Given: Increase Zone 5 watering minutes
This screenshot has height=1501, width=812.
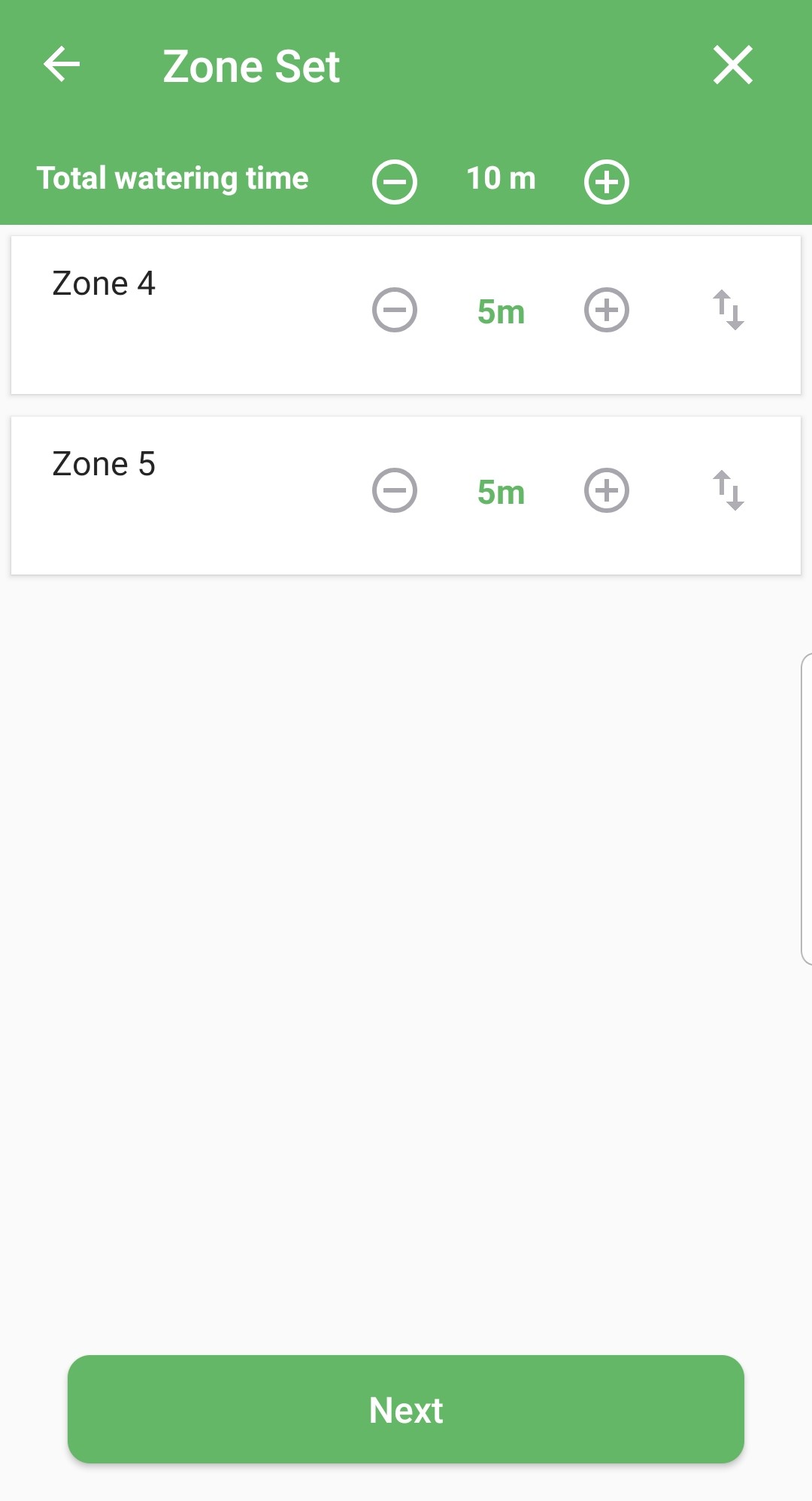Looking at the screenshot, I should (x=607, y=490).
